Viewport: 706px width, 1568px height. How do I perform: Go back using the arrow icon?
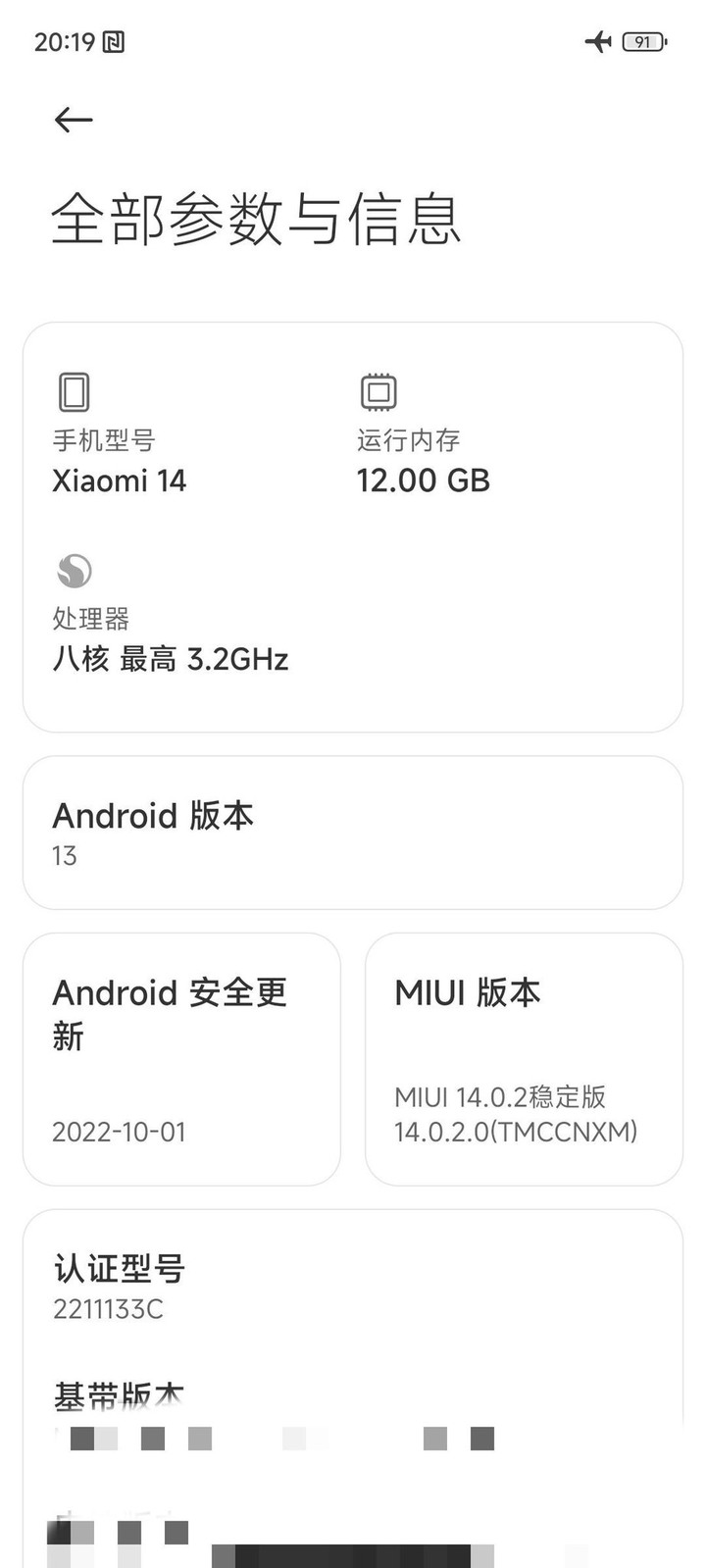pos(74,120)
